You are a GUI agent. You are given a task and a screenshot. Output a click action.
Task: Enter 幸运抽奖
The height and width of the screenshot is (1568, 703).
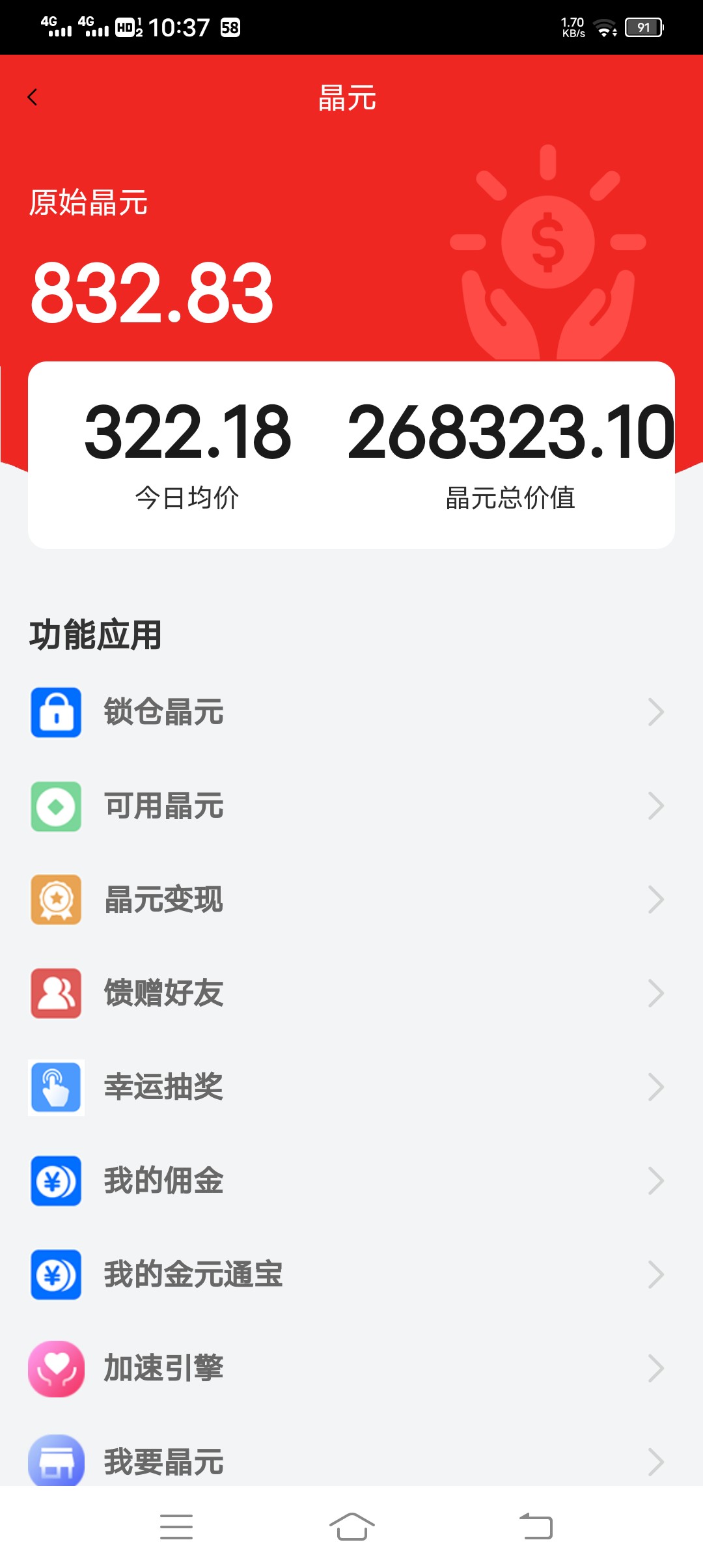click(351, 1087)
